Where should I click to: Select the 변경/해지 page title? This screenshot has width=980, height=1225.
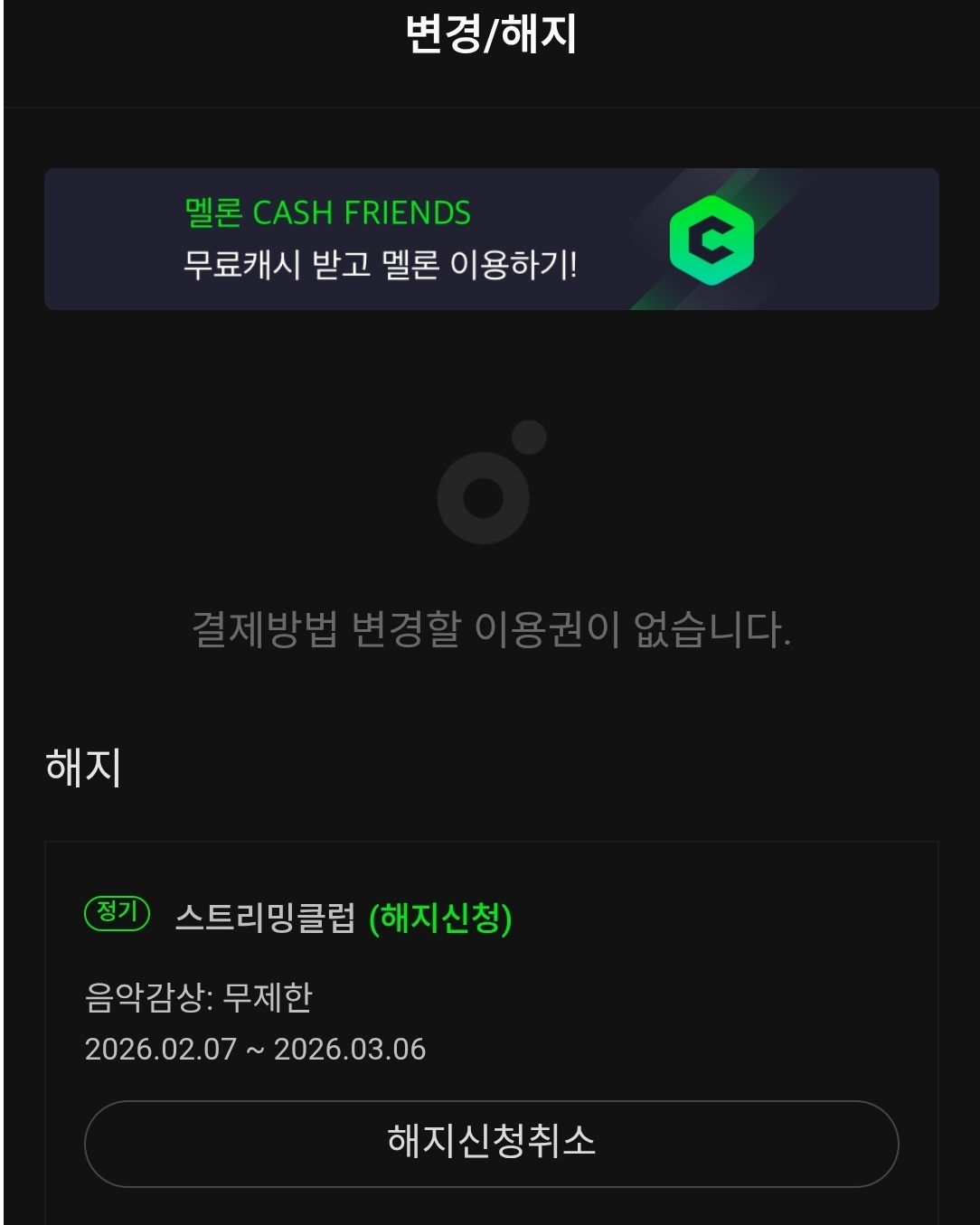tap(489, 32)
